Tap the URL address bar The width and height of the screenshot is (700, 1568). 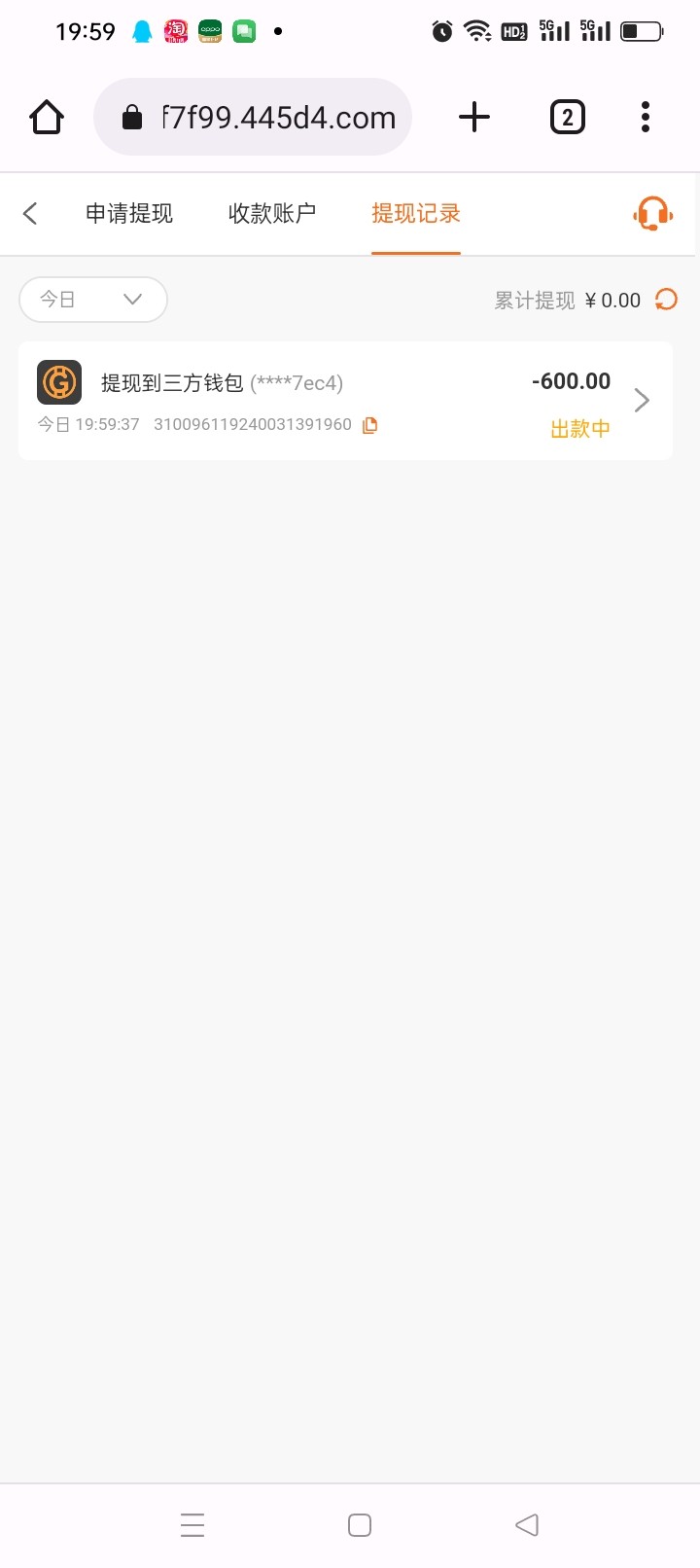253,118
